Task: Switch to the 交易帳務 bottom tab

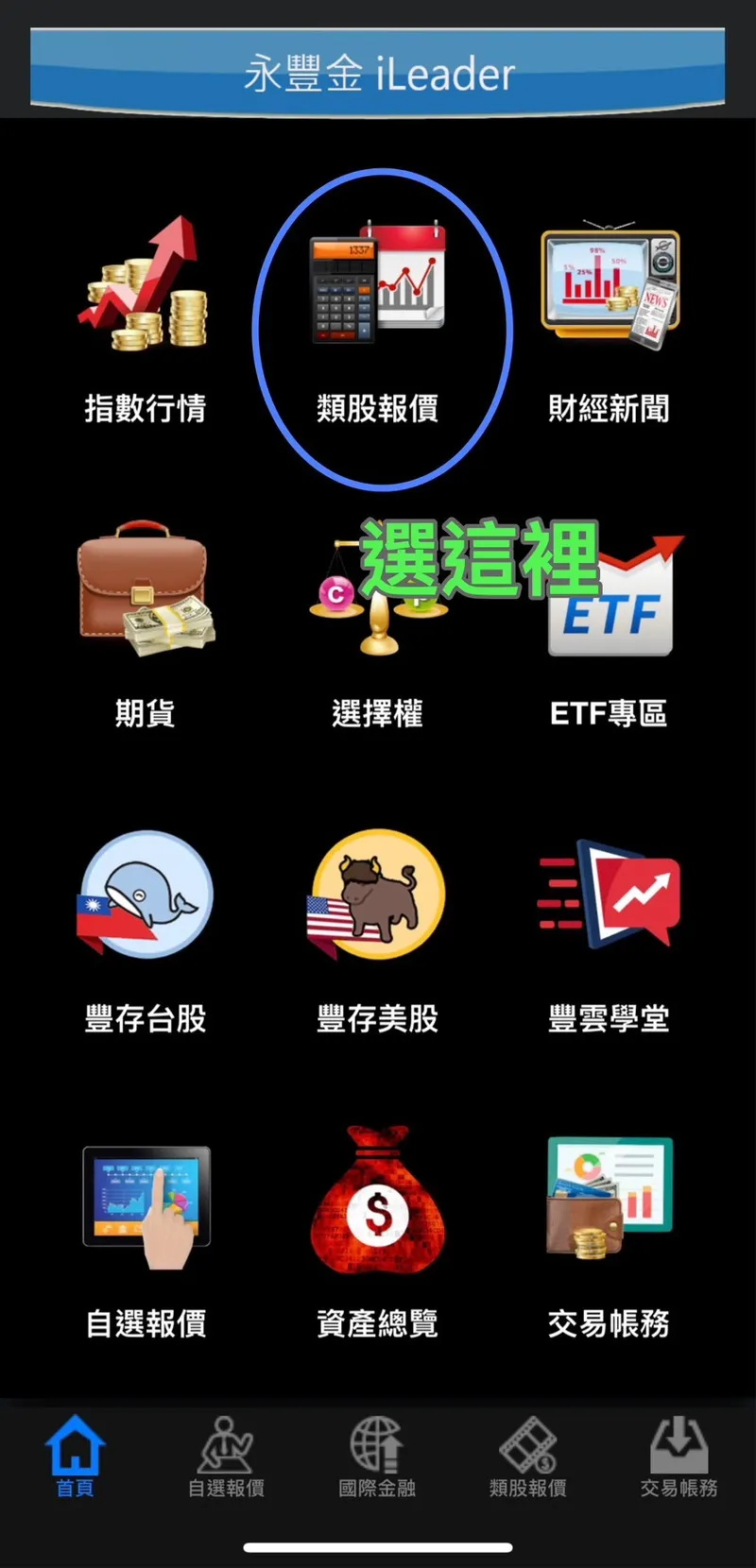Action: [x=679, y=1457]
